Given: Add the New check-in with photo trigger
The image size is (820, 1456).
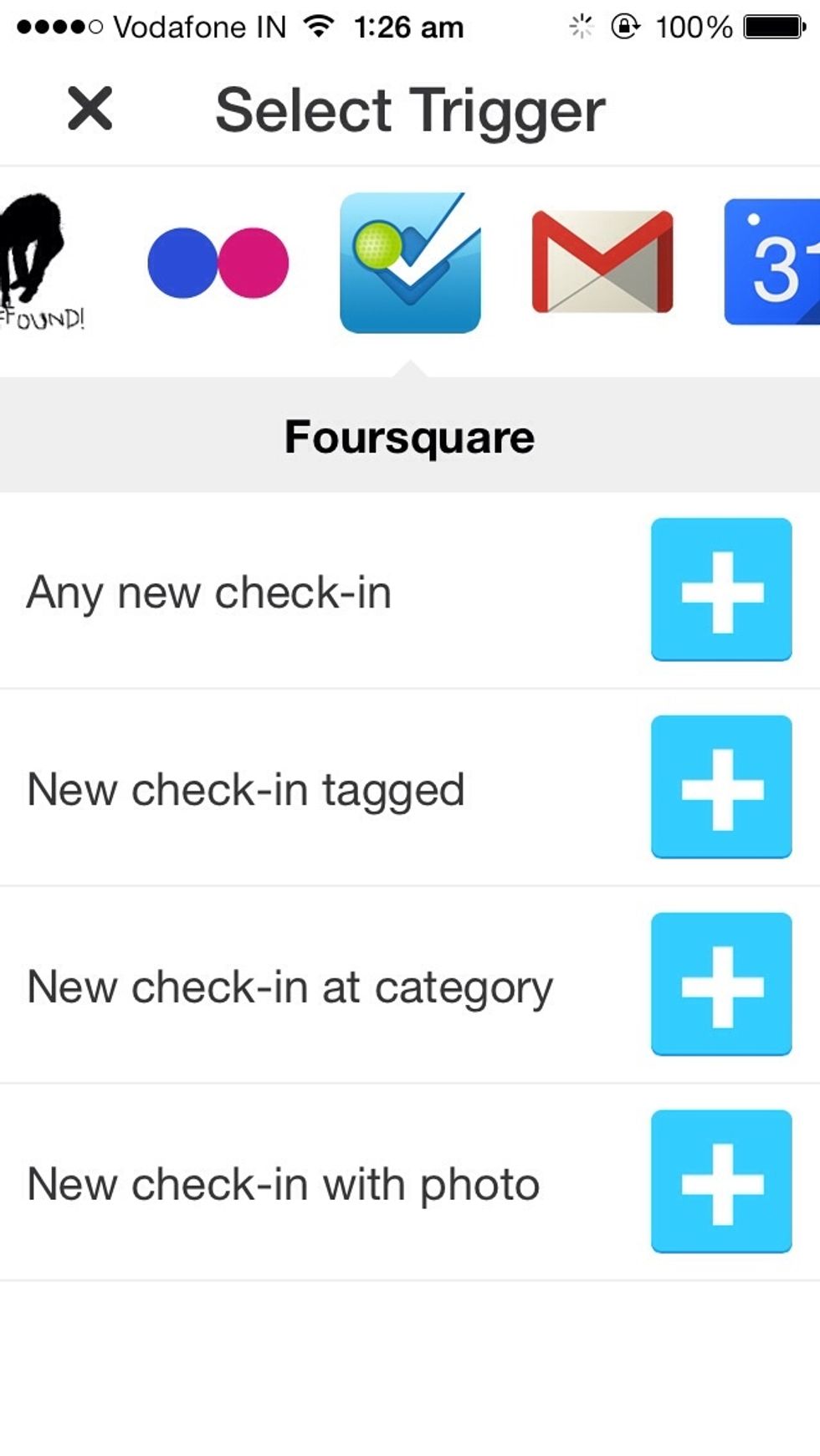Looking at the screenshot, I should click(x=721, y=1182).
